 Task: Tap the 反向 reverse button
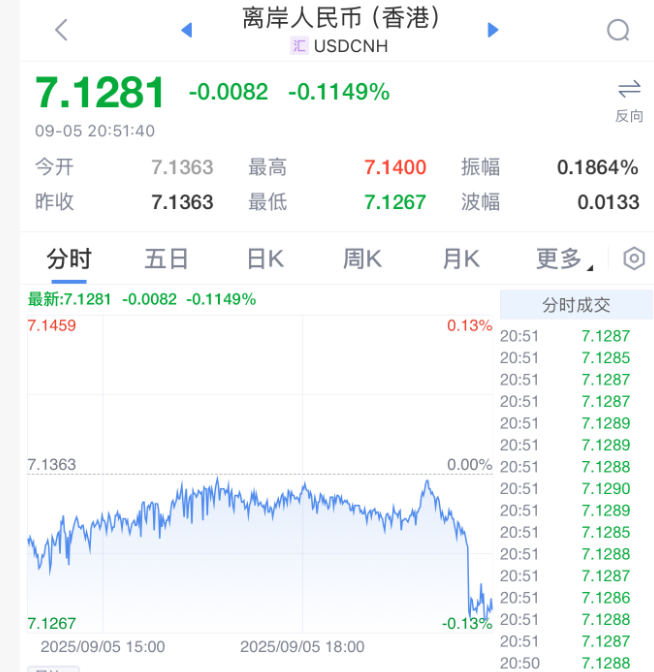pos(629,99)
